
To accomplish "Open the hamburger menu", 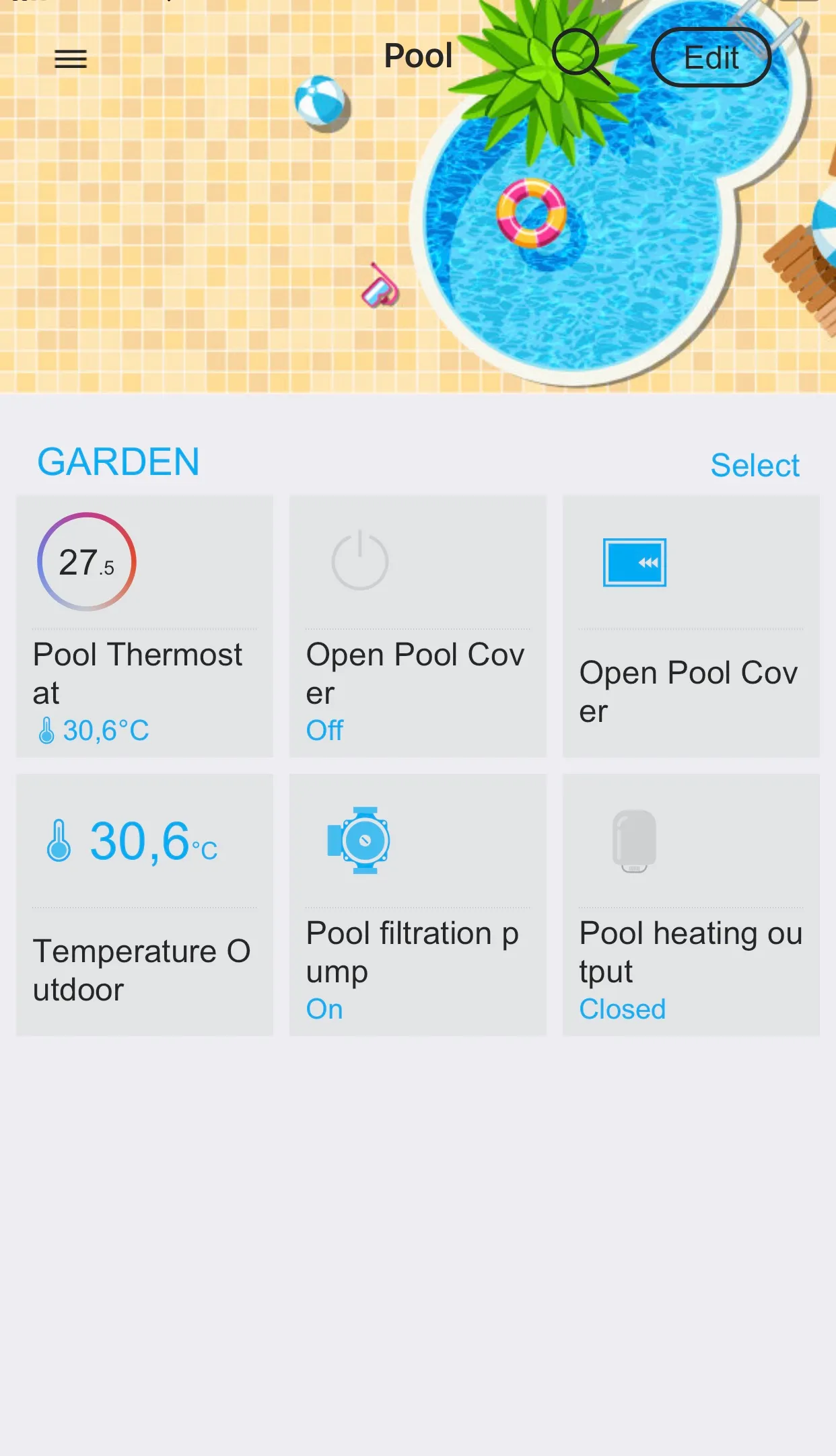I will pos(71,59).
